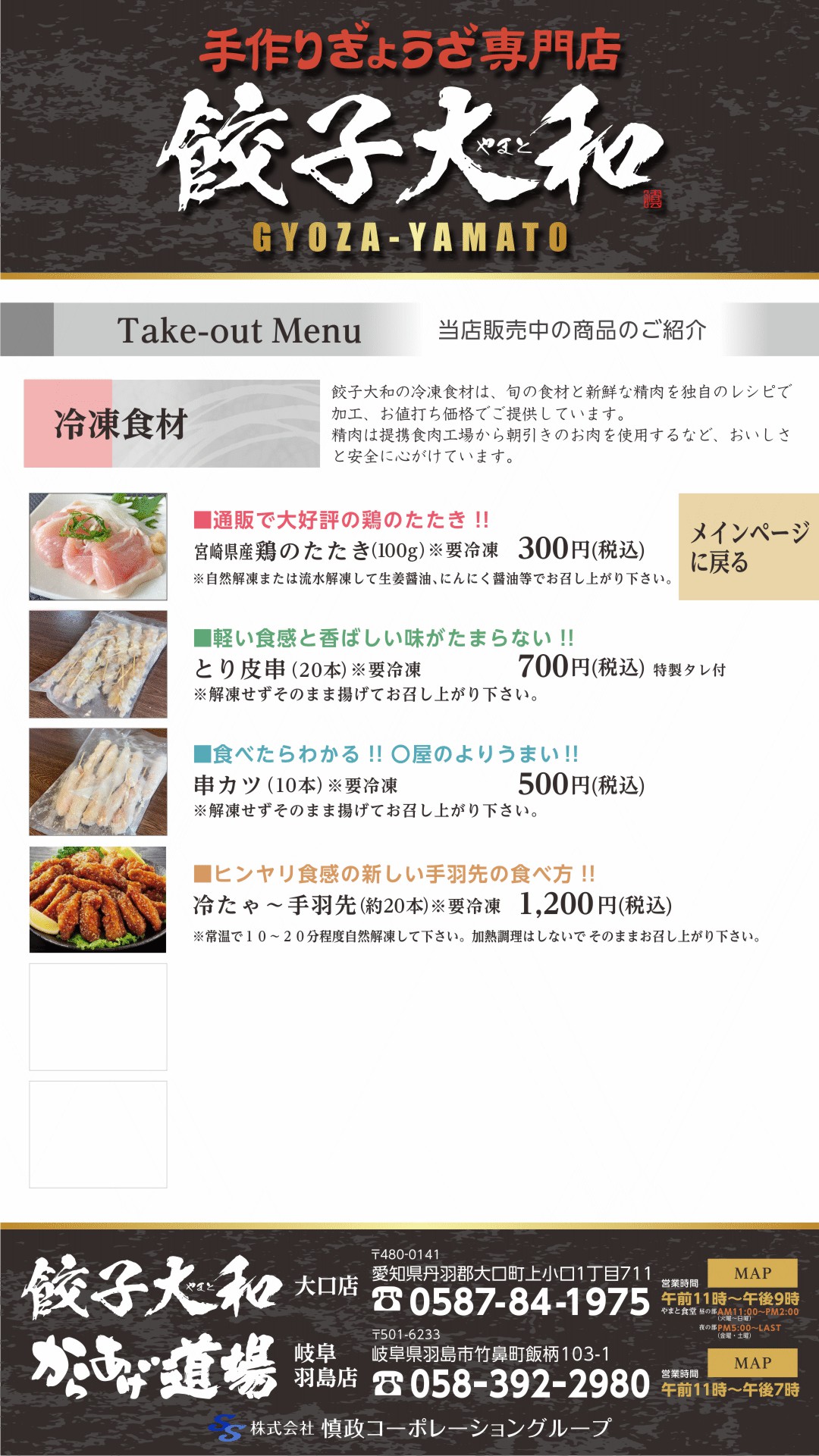Tap メインページに戻る button
The height and width of the screenshot is (1456, 819).
(x=748, y=546)
